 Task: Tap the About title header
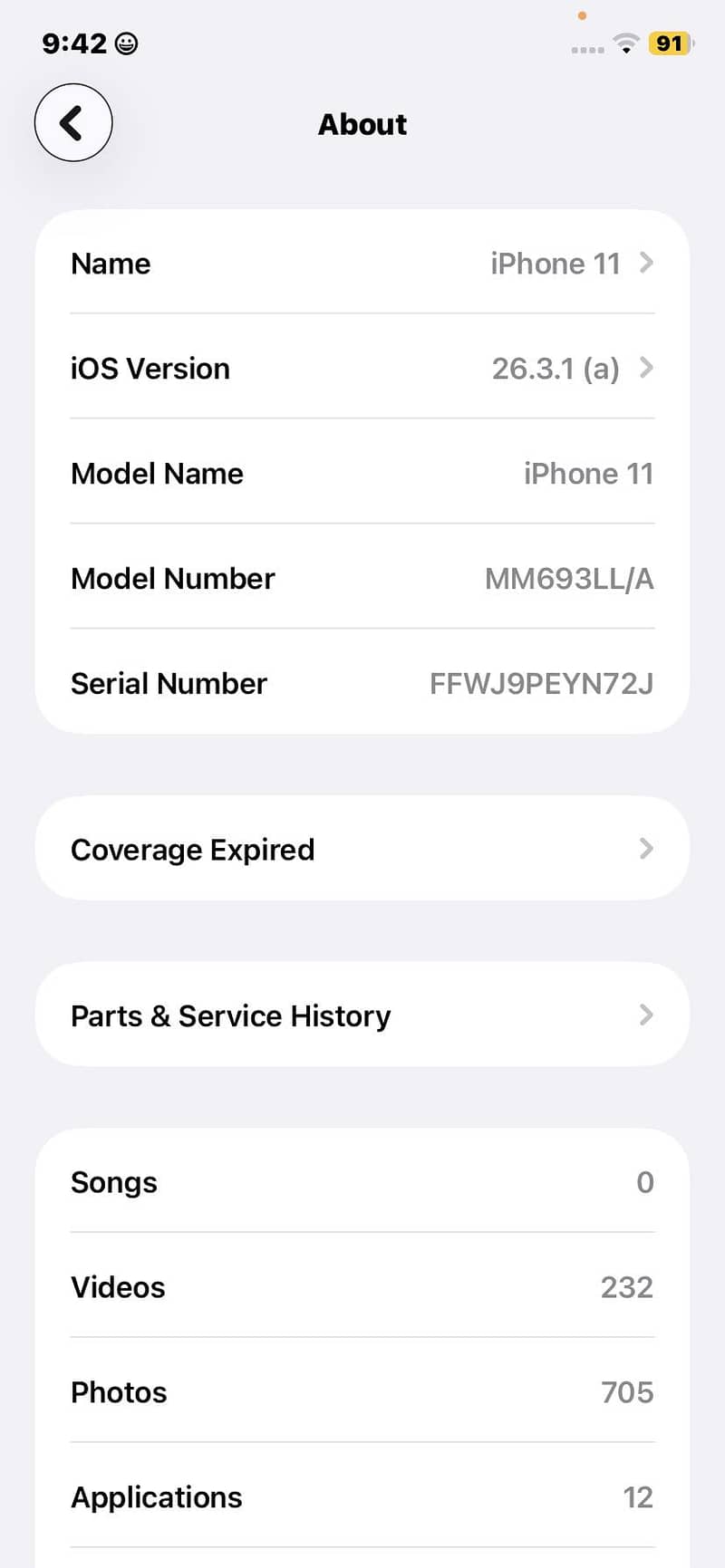point(362,124)
